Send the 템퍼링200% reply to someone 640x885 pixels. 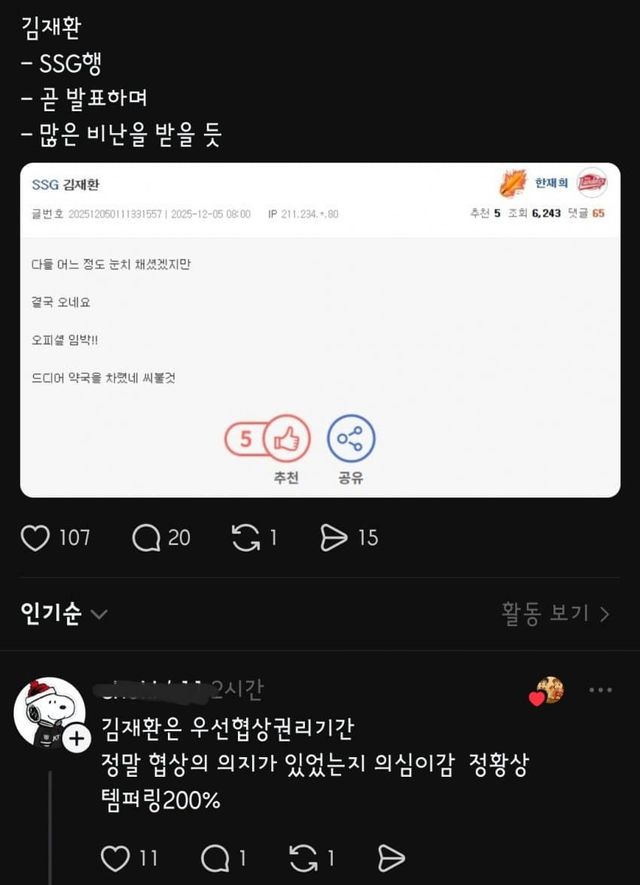pos(391,857)
